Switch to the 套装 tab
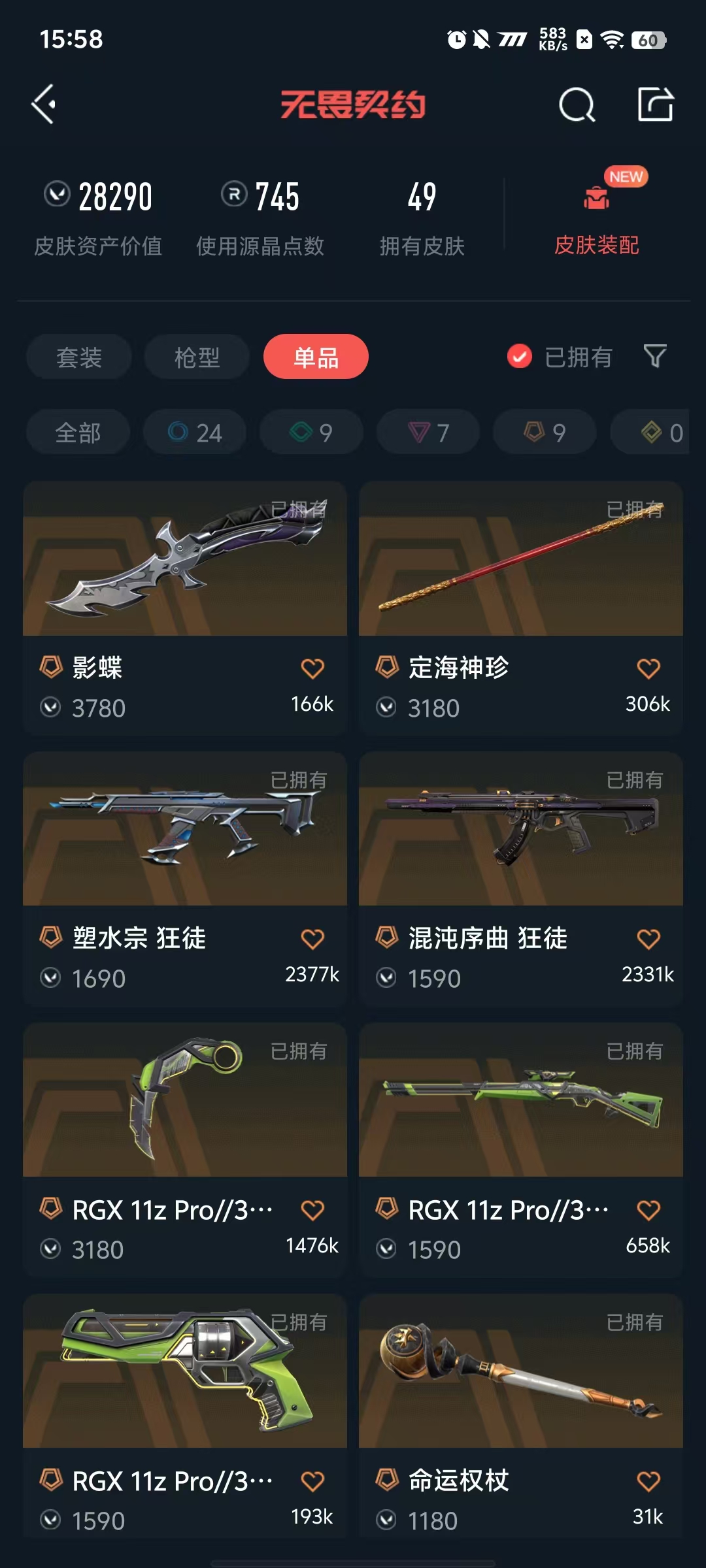Image resolution: width=706 pixels, height=1568 pixels. (79, 357)
